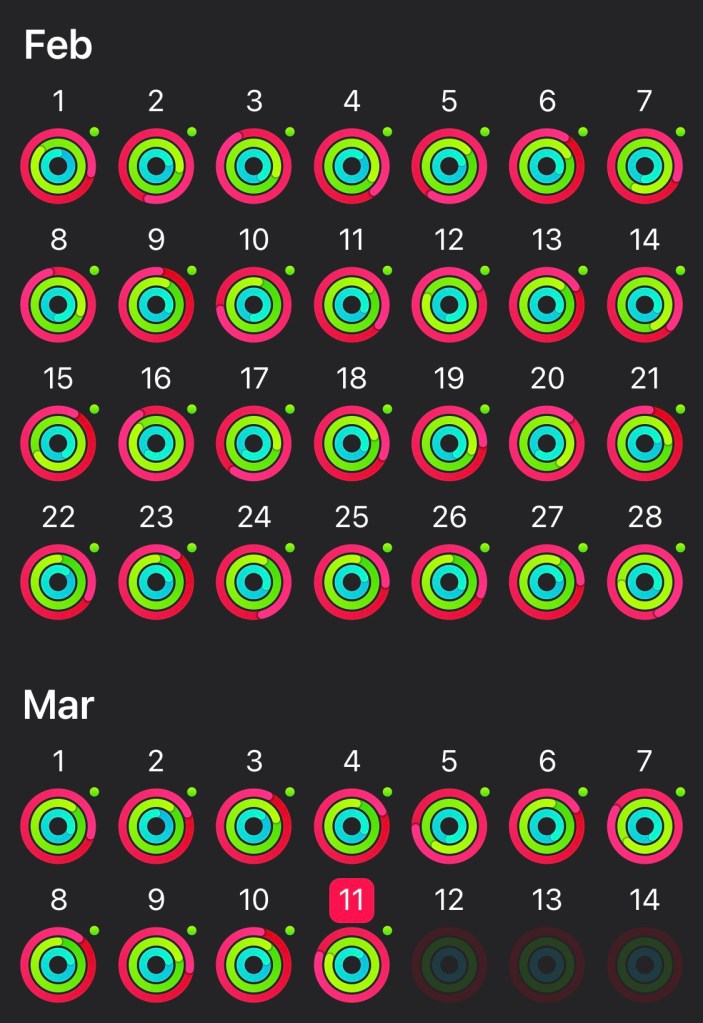Open February 9 activity details
The height and width of the screenshot is (1023, 703).
tap(156, 305)
